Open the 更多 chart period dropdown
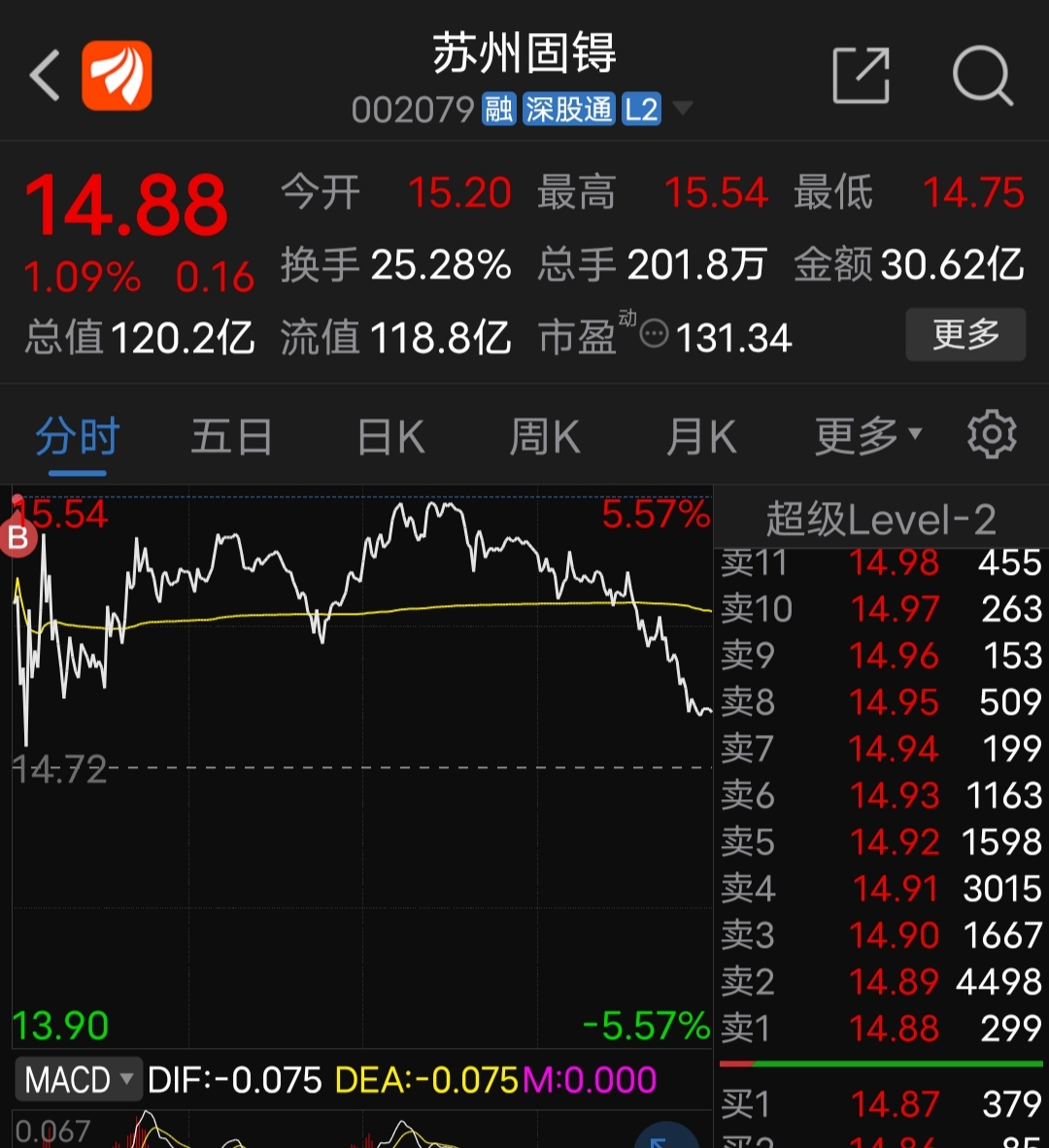1049x1148 pixels. (x=868, y=437)
